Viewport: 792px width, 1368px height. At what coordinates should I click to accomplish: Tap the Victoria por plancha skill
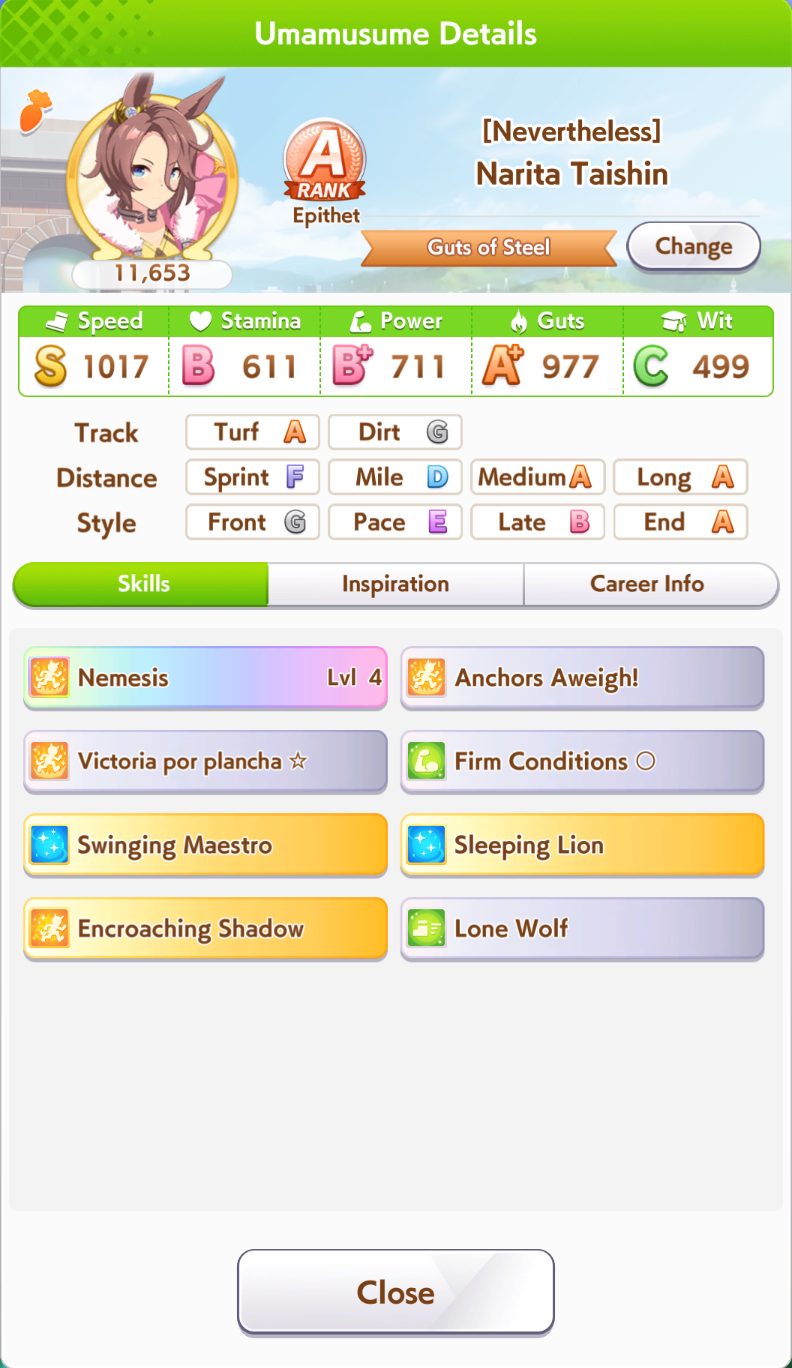click(x=205, y=762)
